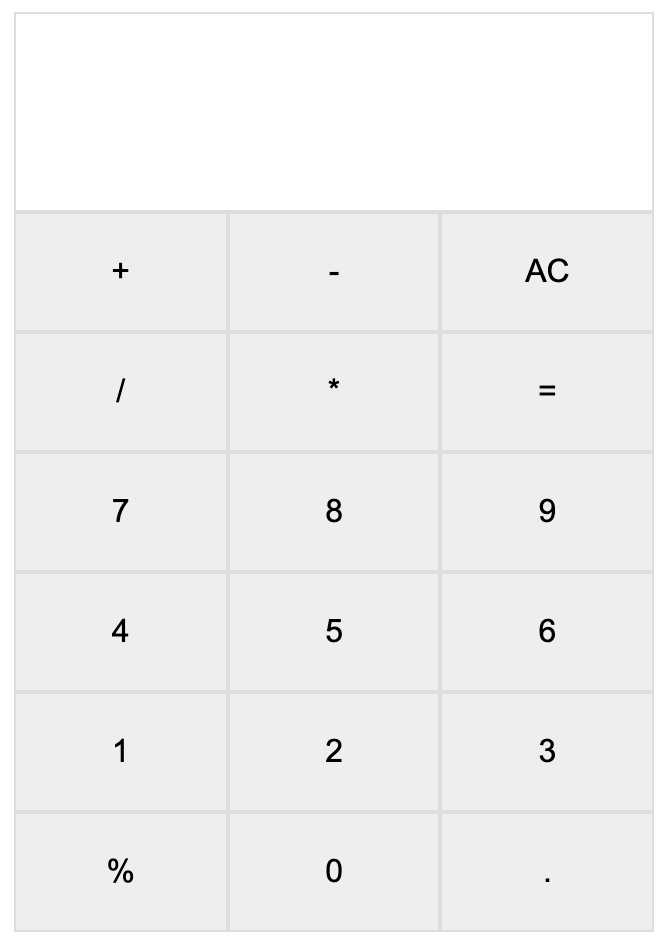Enter digit 8
The image size is (672, 946).
(x=334, y=511)
